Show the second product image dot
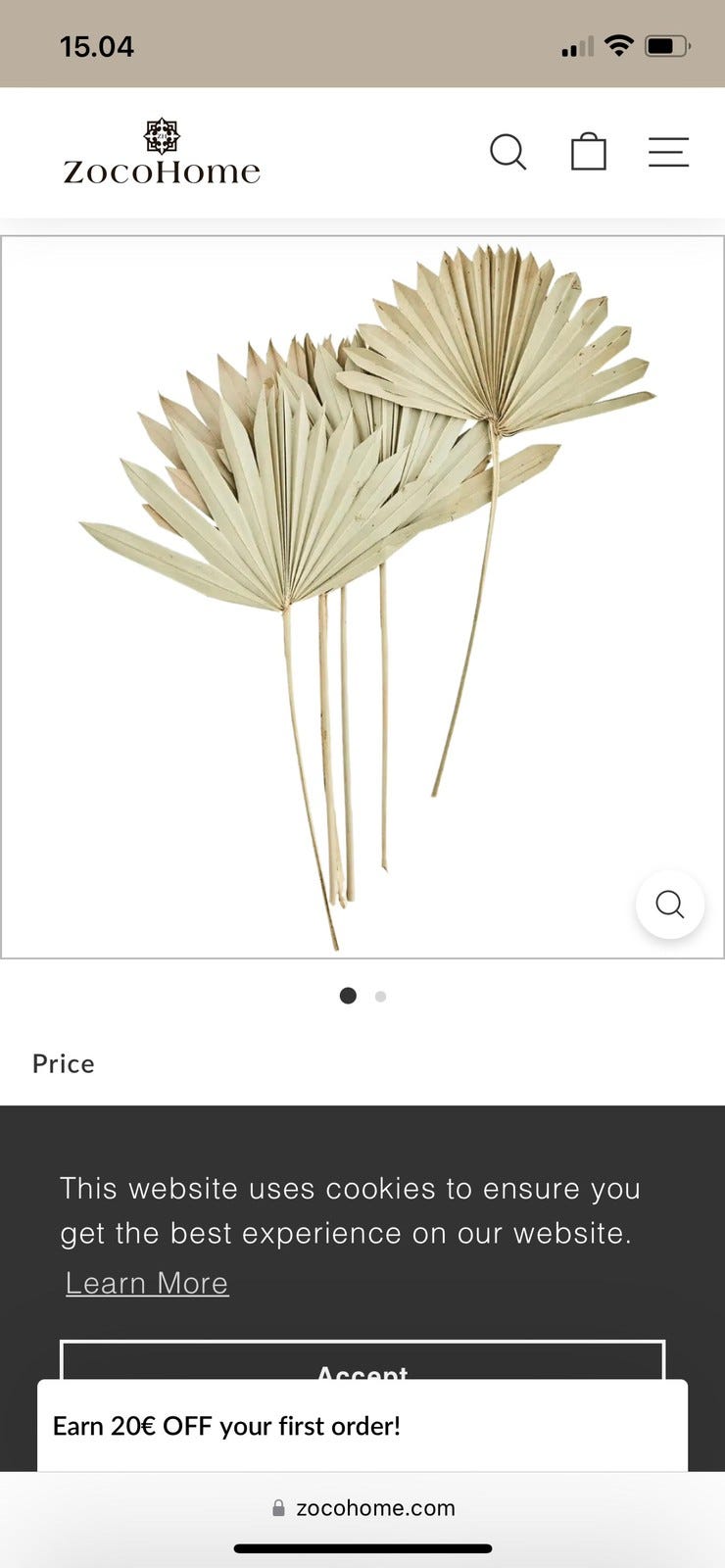Viewport: 725px width, 1568px height. pos(380,997)
